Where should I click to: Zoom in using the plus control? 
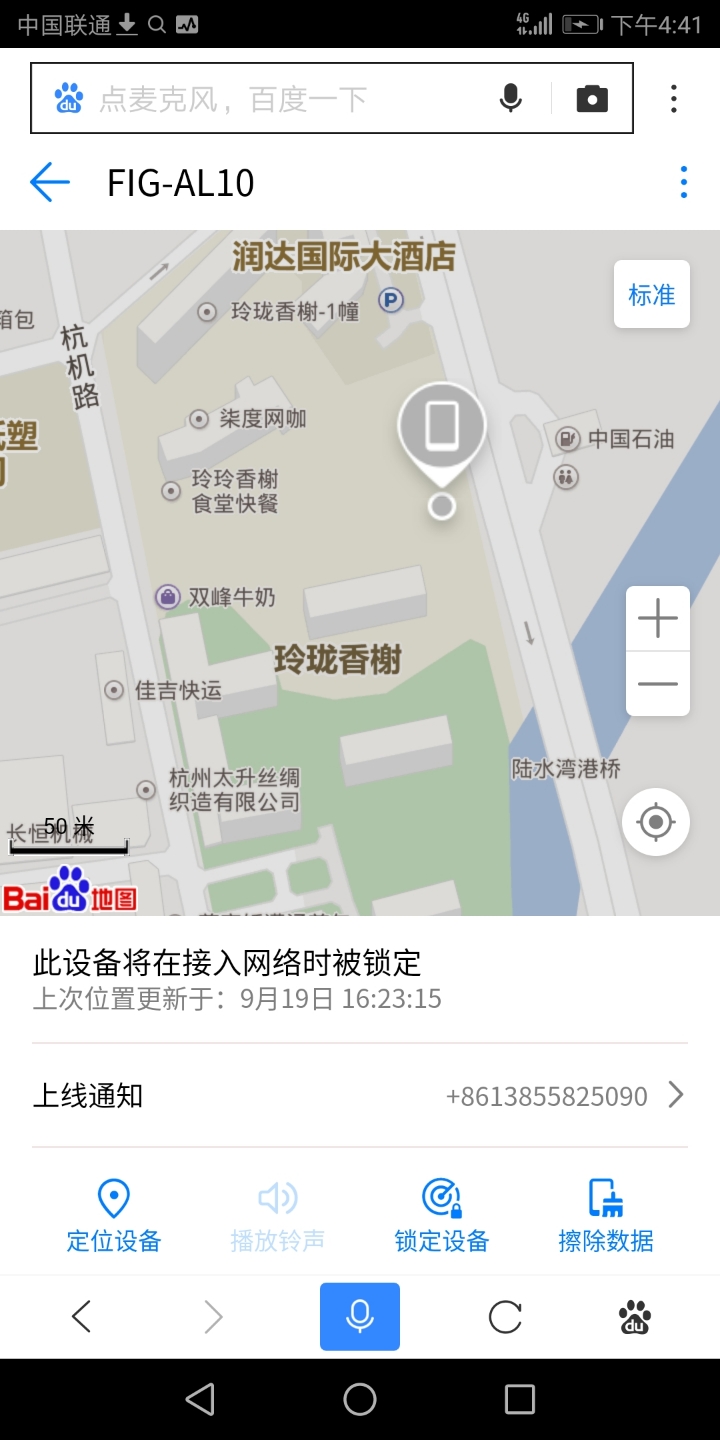click(657, 617)
